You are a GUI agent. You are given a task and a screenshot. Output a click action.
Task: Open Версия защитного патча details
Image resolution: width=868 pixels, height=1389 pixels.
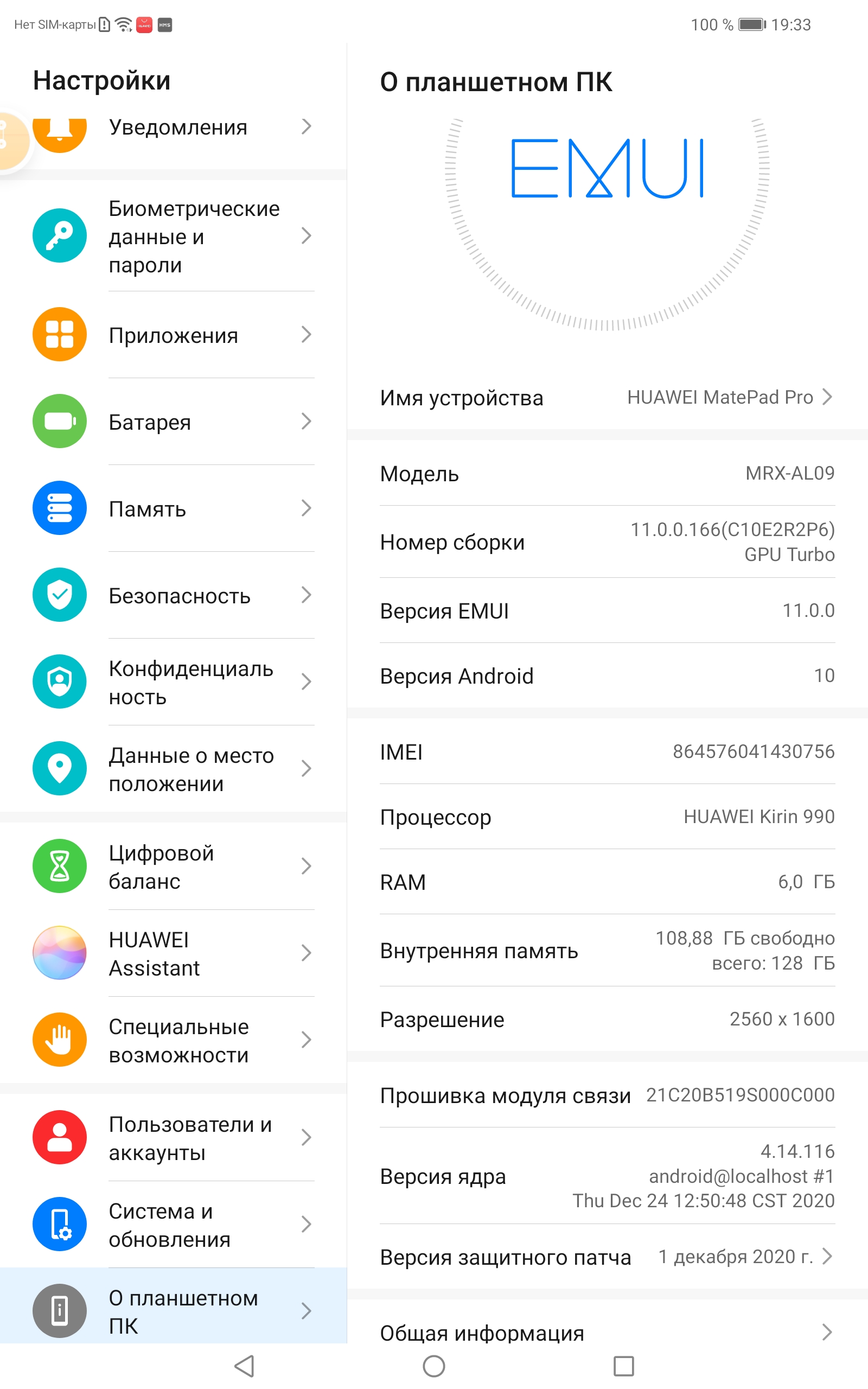(607, 1257)
